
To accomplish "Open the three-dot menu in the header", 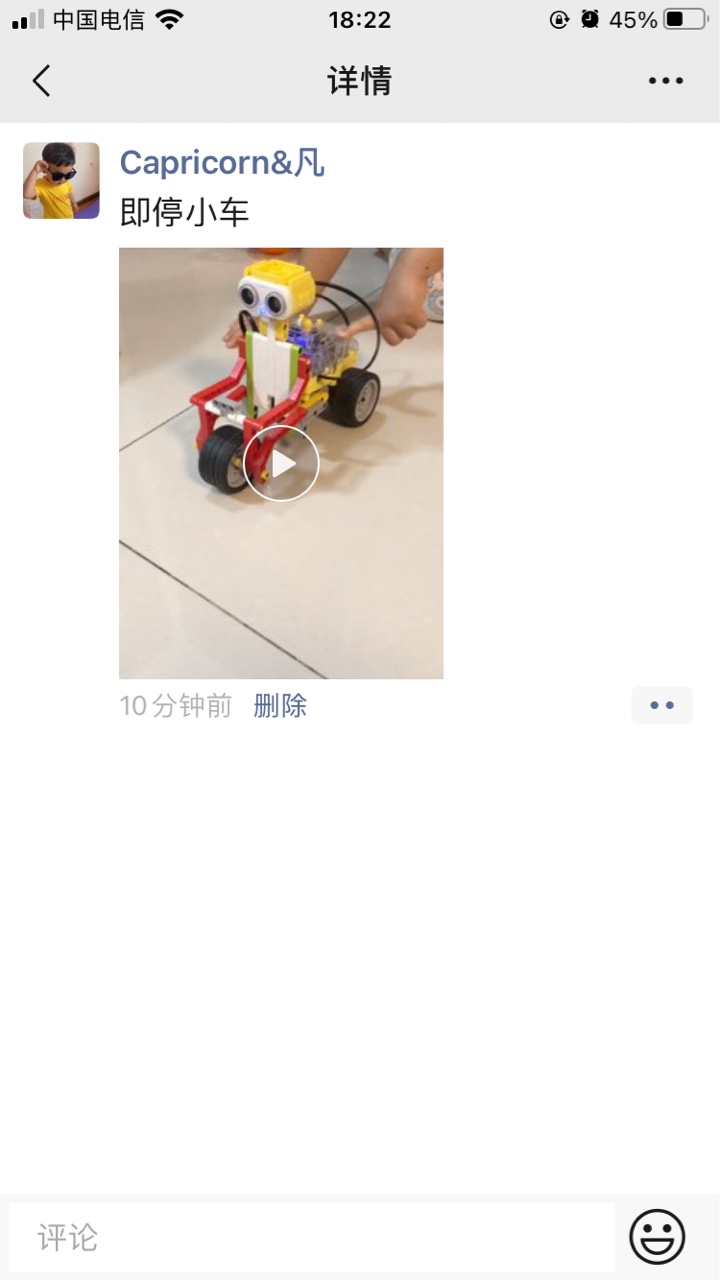I will tap(665, 81).
